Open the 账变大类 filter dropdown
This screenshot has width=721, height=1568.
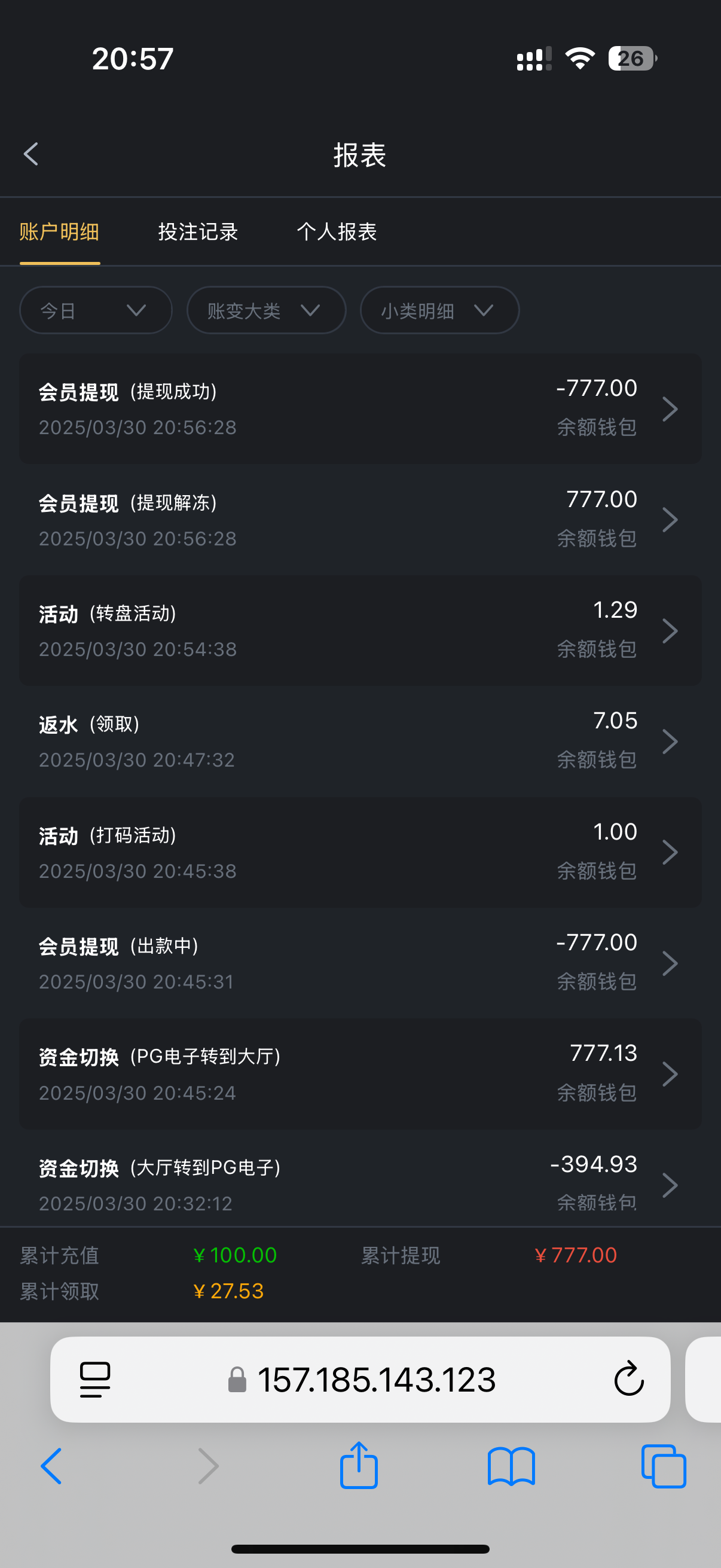coord(266,310)
